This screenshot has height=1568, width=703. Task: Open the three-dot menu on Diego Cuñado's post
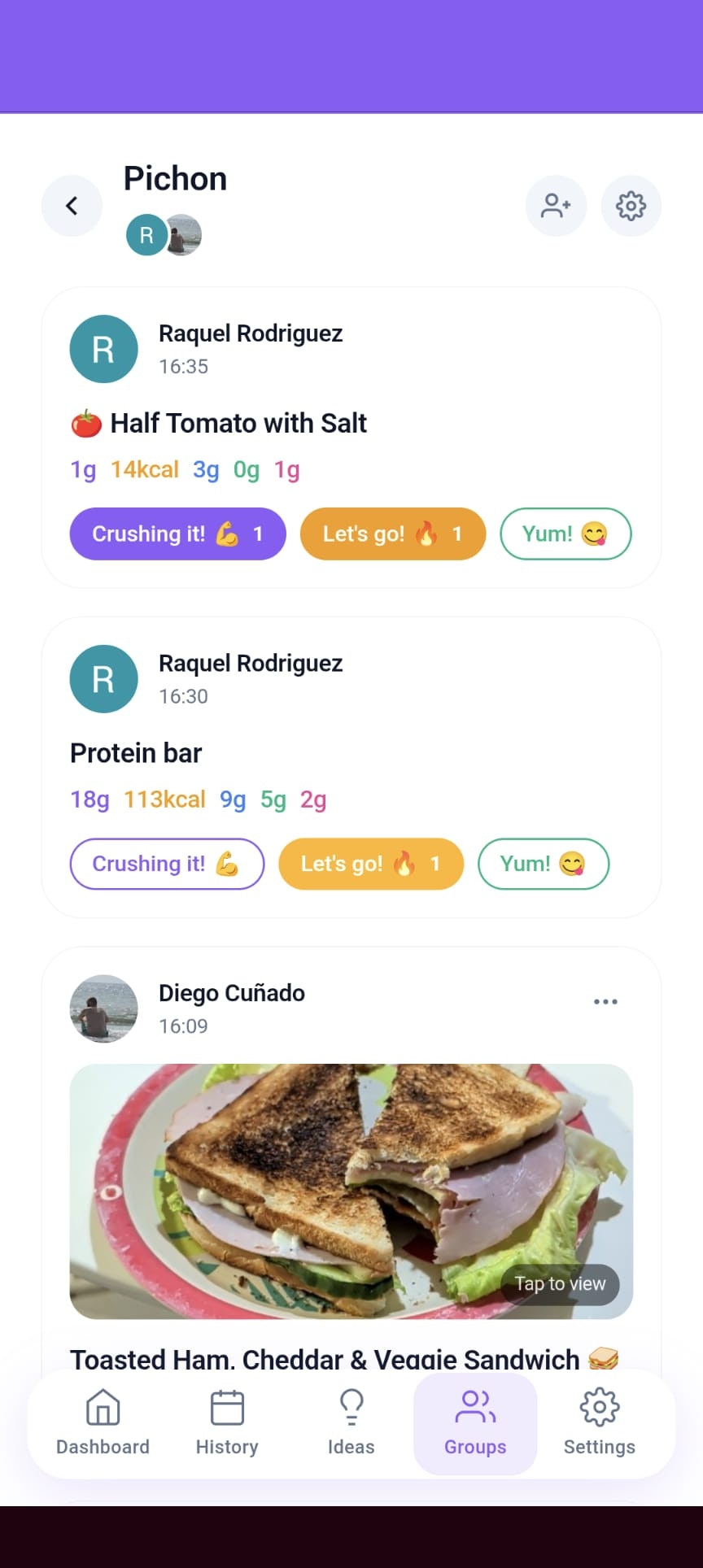coord(605,1002)
